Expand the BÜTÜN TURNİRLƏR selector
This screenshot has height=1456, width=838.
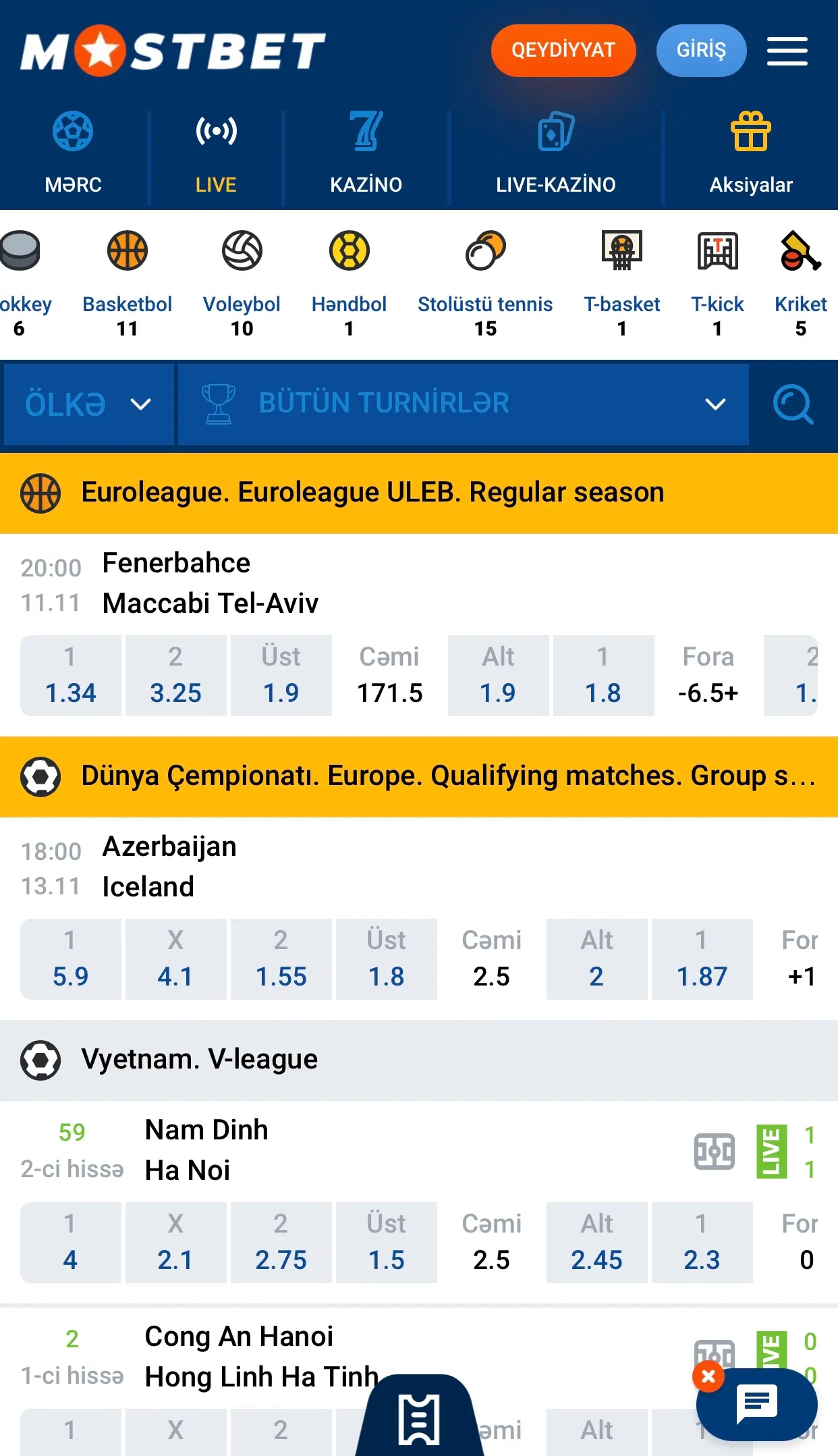463,404
